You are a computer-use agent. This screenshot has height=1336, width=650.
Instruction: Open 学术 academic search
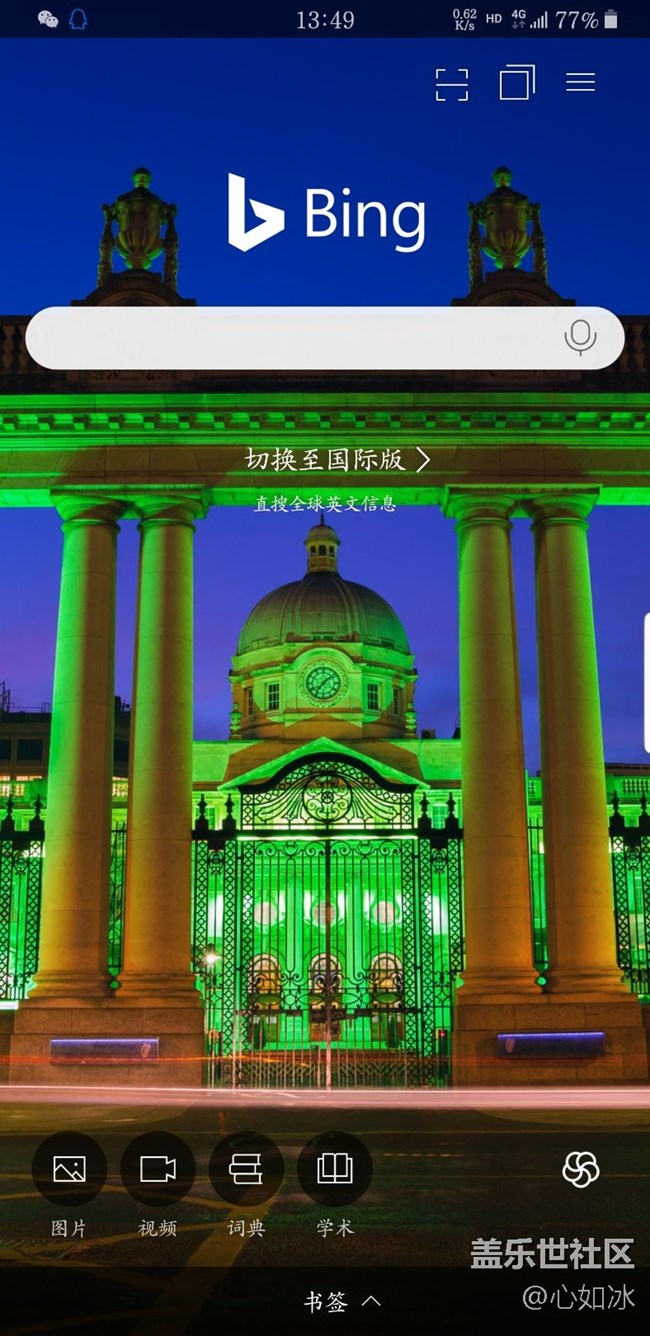pos(335,1169)
